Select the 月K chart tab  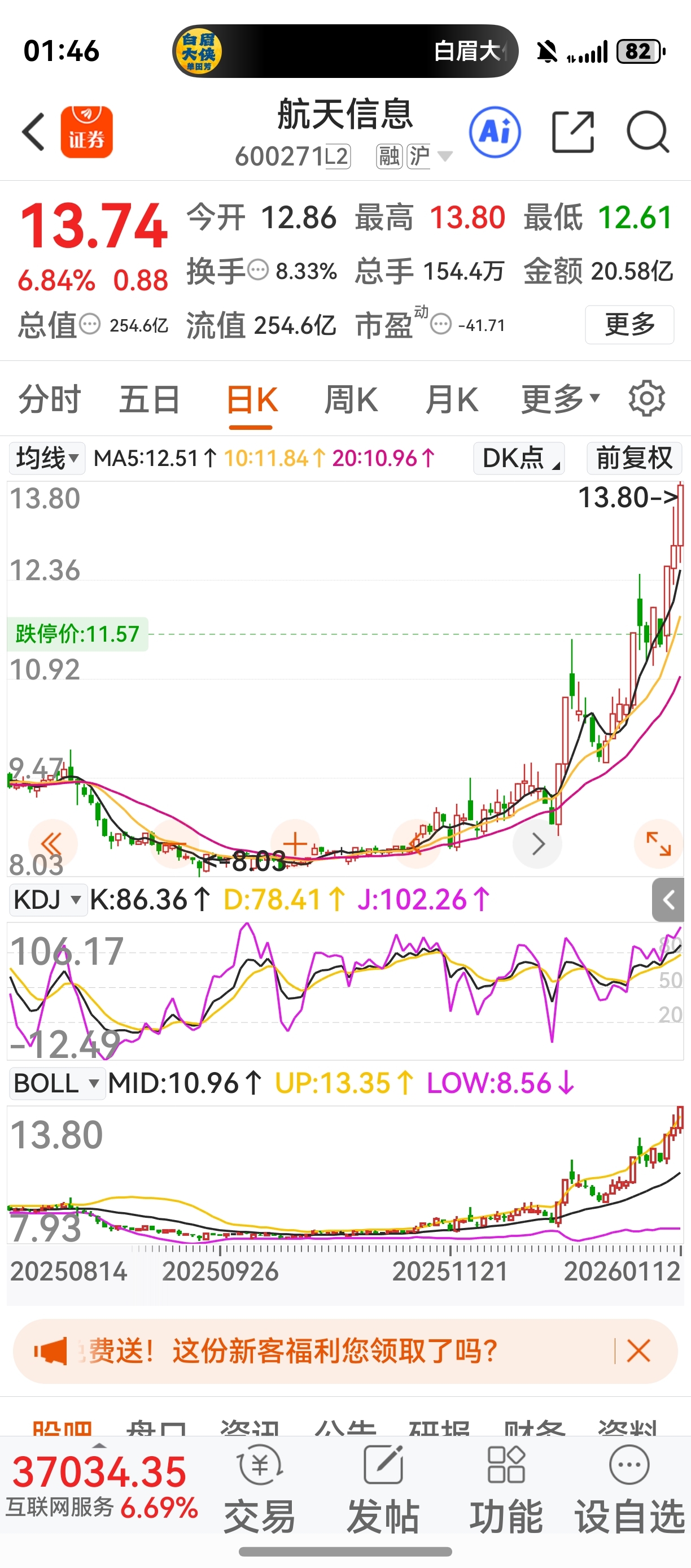tap(451, 400)
